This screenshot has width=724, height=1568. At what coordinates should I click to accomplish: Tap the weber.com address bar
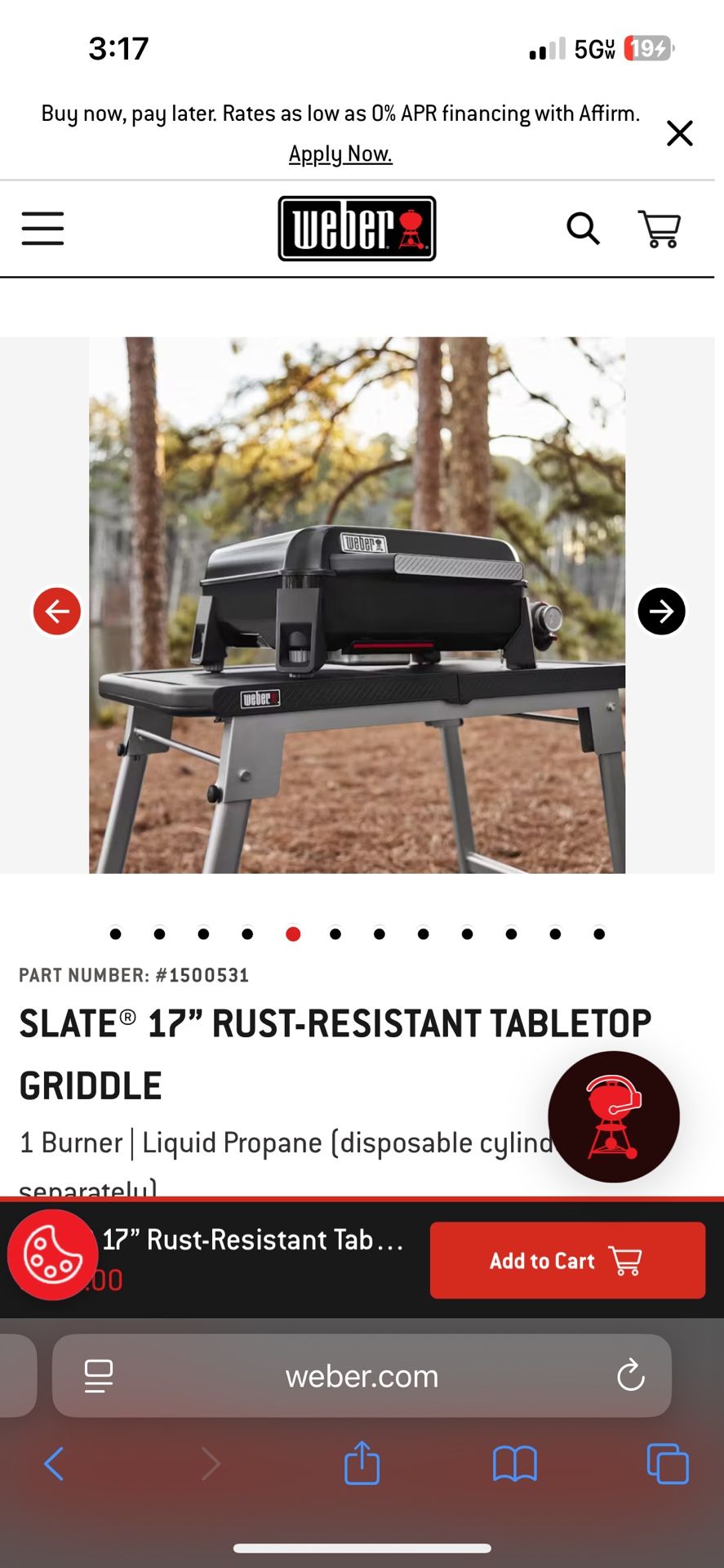coord(362,1376)
